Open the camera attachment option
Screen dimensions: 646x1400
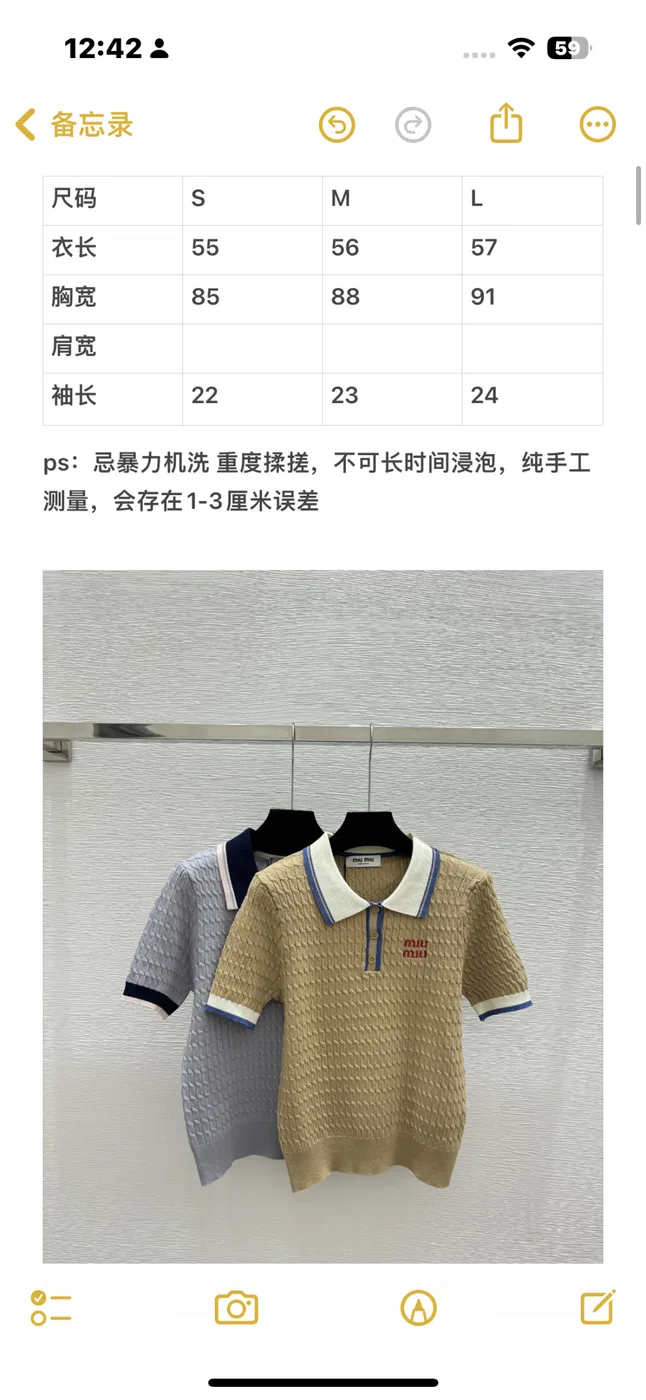(x=236, y=1308)
